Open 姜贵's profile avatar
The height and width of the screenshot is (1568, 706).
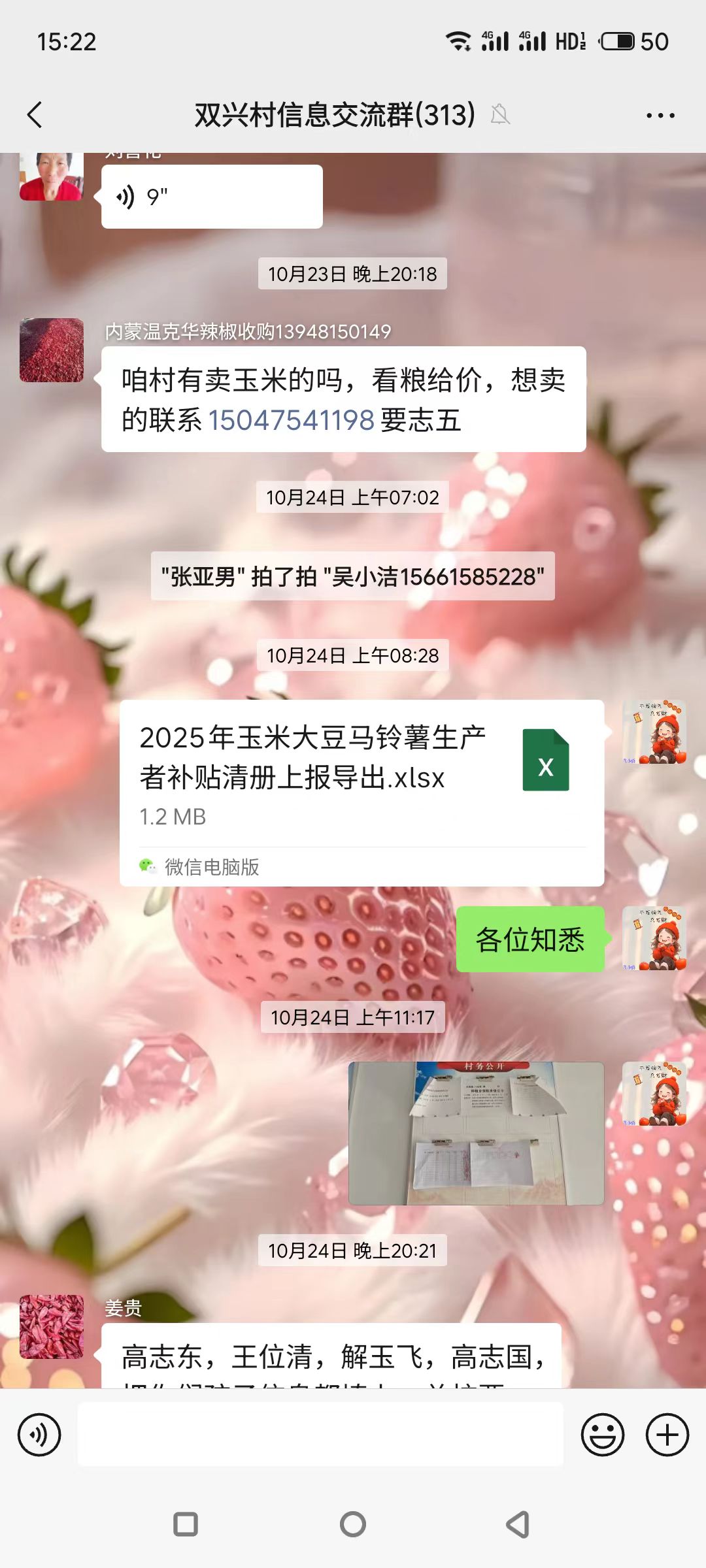(x=52, y=1326)
